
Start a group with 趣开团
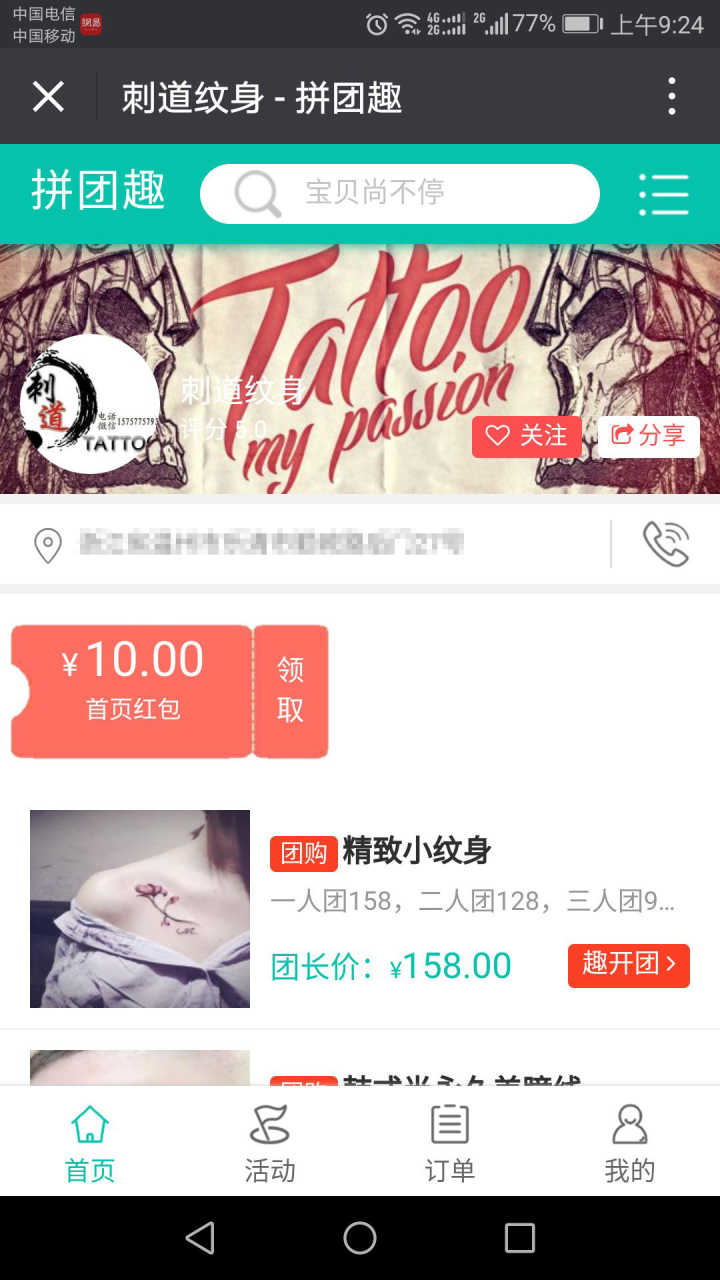tap(628, 965)
